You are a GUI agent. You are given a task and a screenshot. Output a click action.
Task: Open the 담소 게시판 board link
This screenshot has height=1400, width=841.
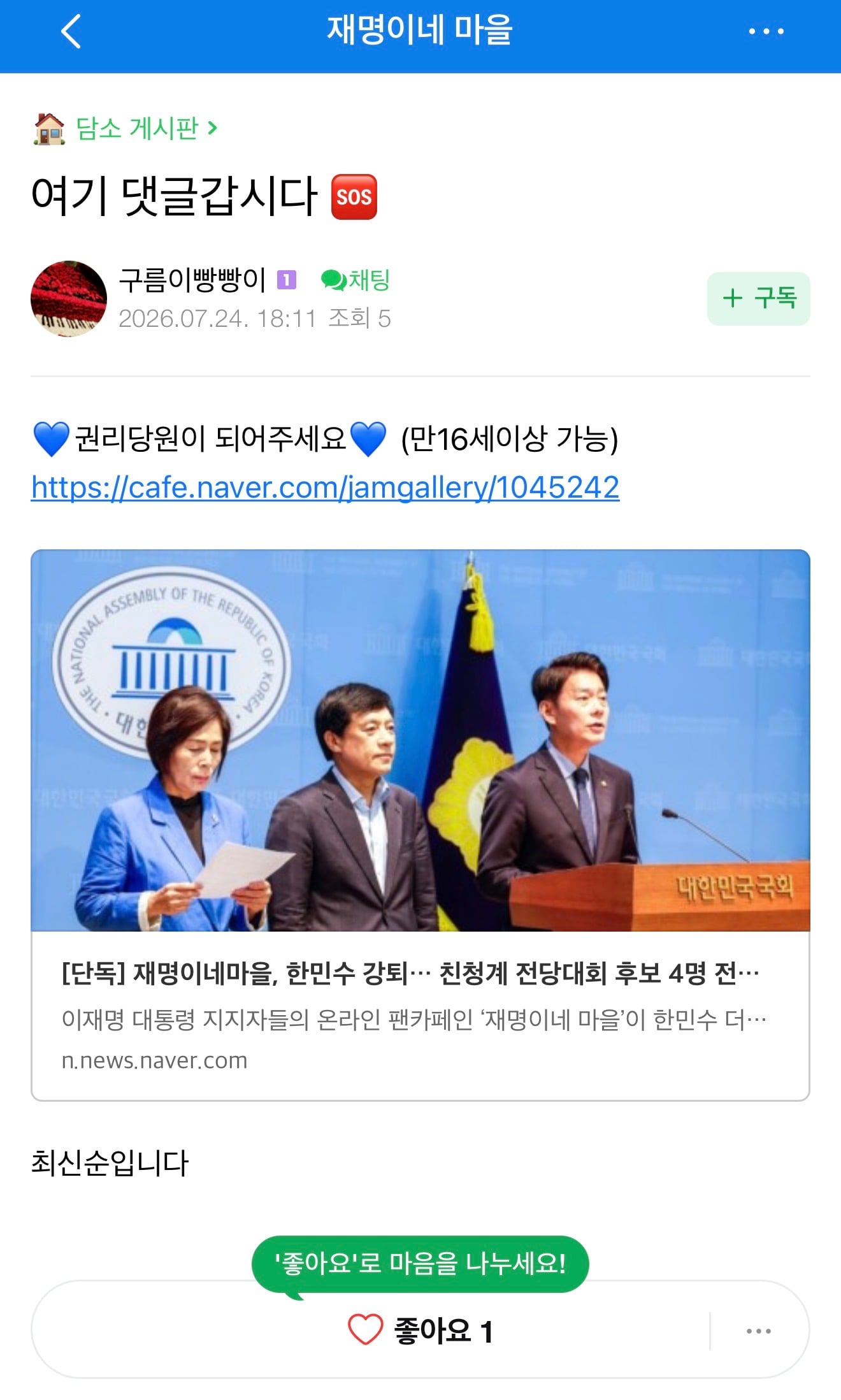(x=126, y=129)
